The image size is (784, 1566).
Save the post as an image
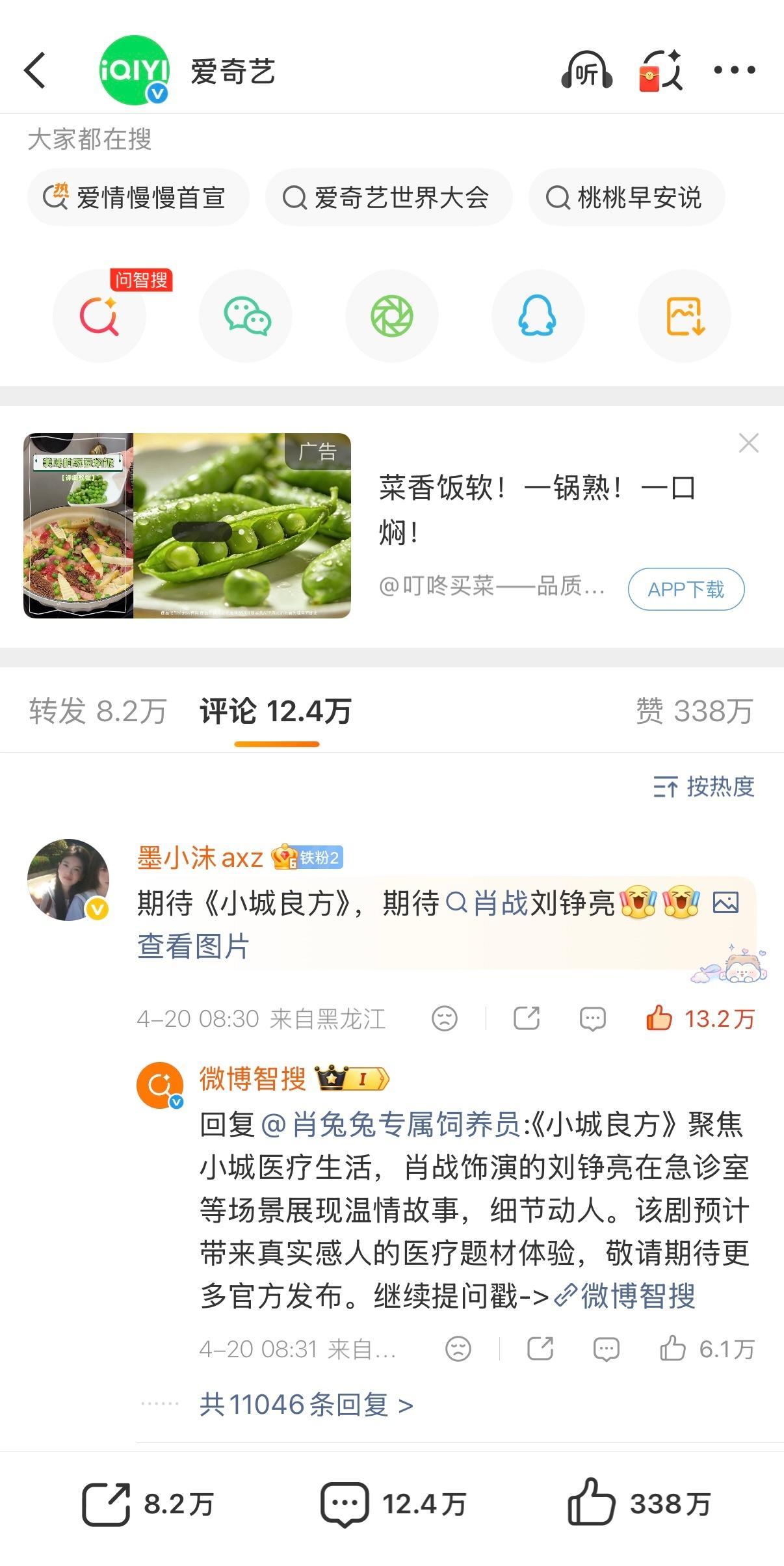pyautogui.click(x=685, y=315)
